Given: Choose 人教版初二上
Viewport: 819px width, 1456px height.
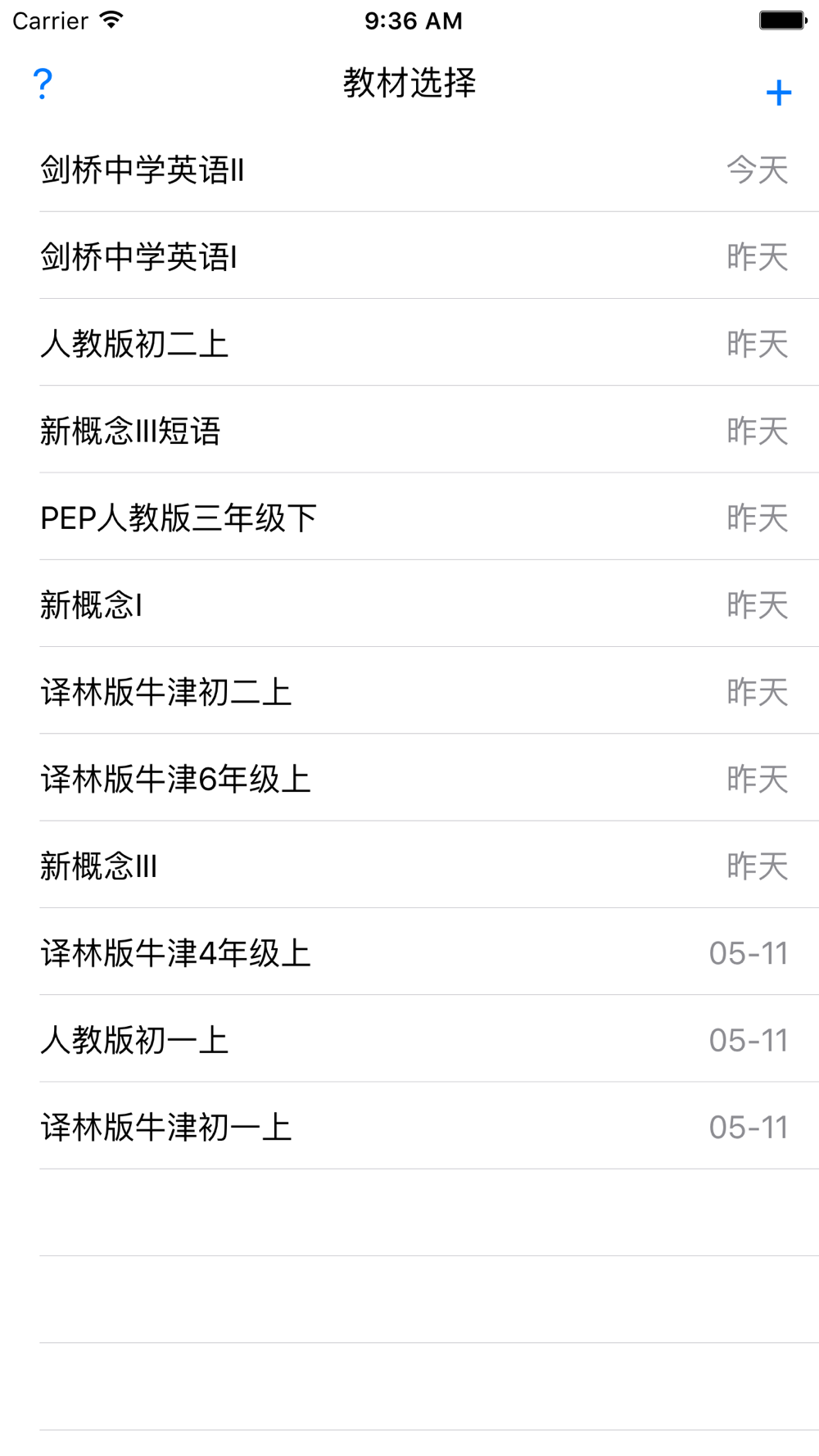Looking at the screenshot, I should click(x=409, y=343).
